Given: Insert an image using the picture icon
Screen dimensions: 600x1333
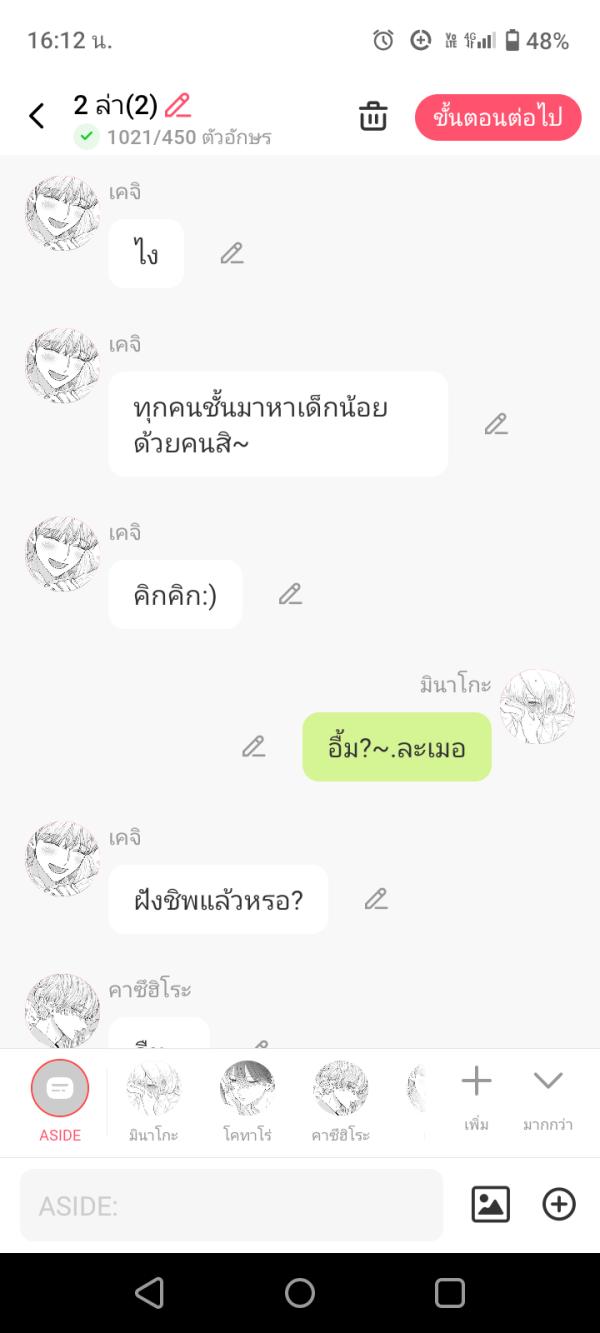Looking at the screenshot, I should (490, 1204).
